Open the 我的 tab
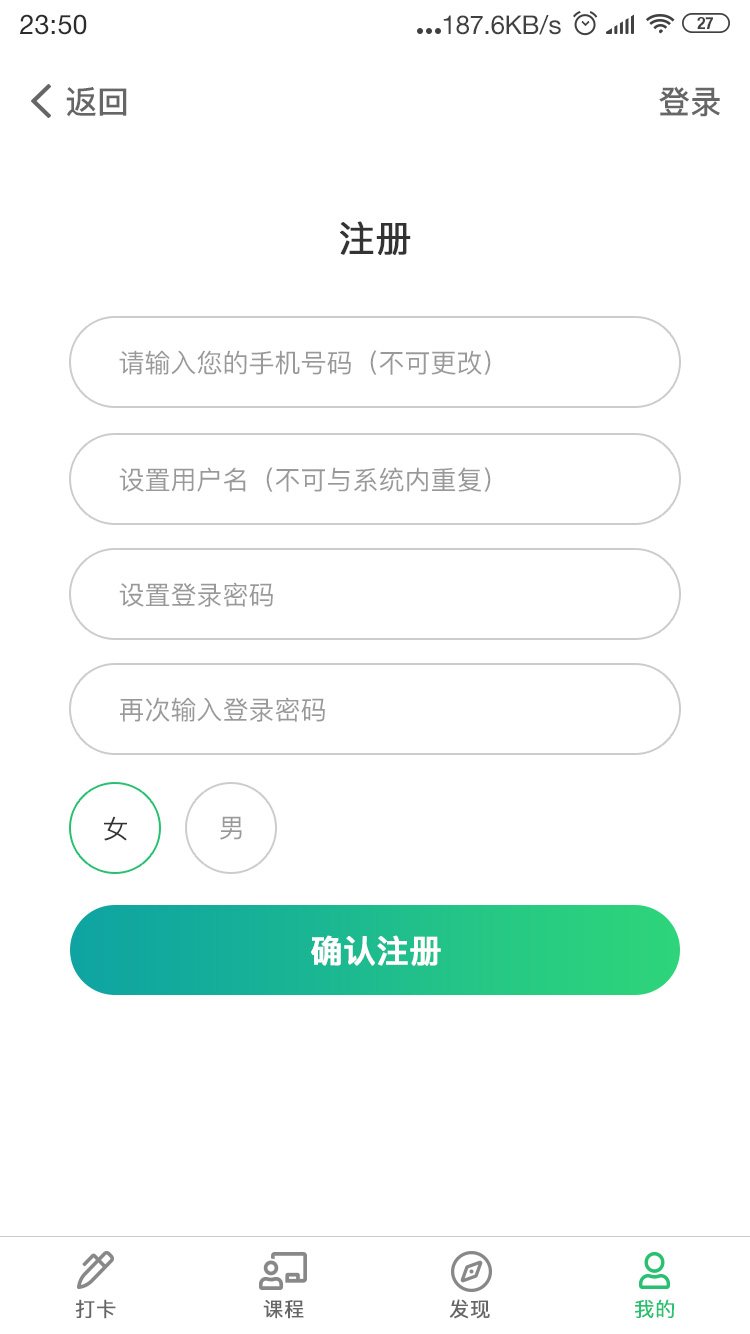This screenshot has height=1334, width=750. point(655,1286)
